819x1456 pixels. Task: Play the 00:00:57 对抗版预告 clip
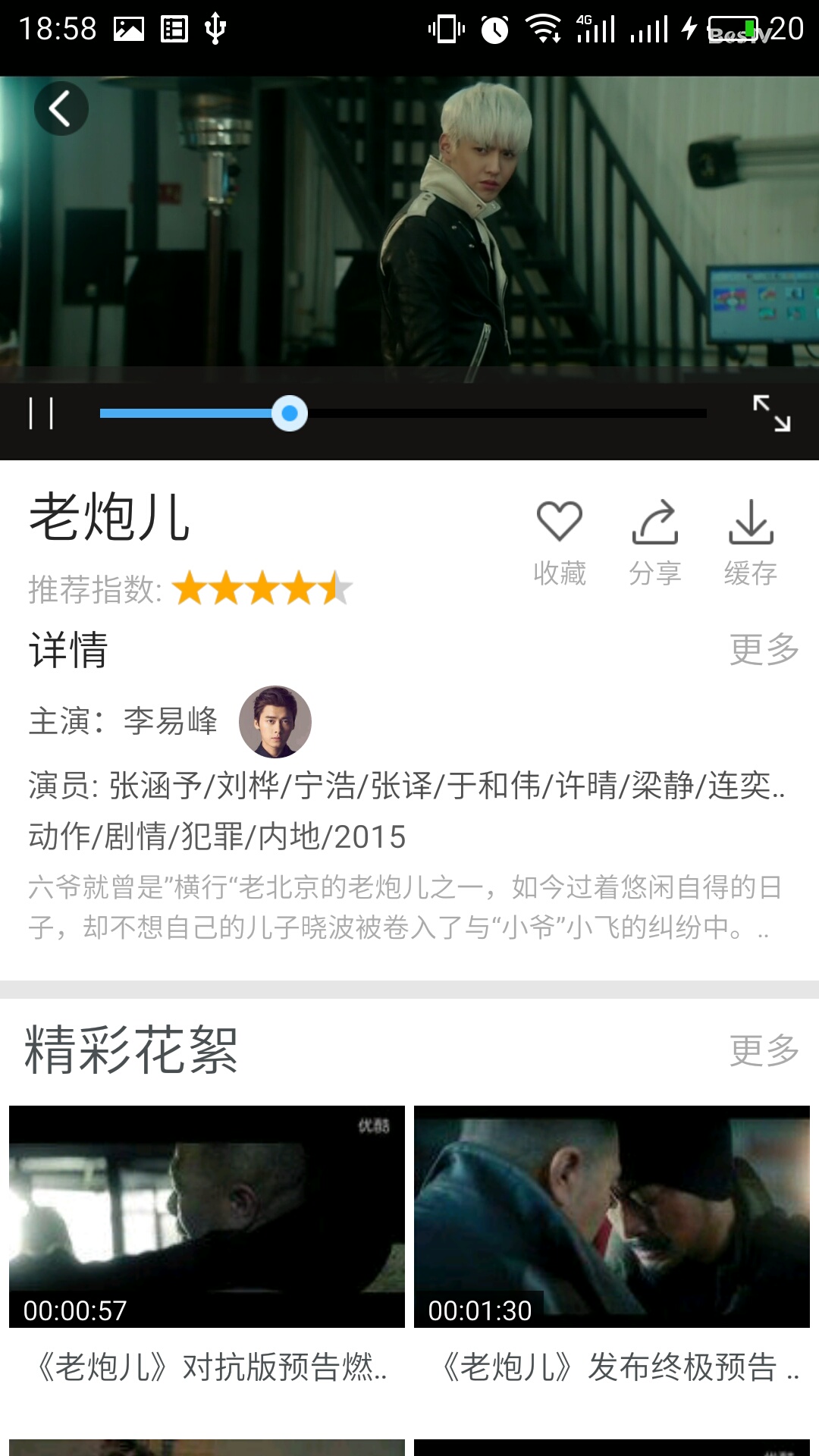pyautogui.click(x=207, y=1216)
